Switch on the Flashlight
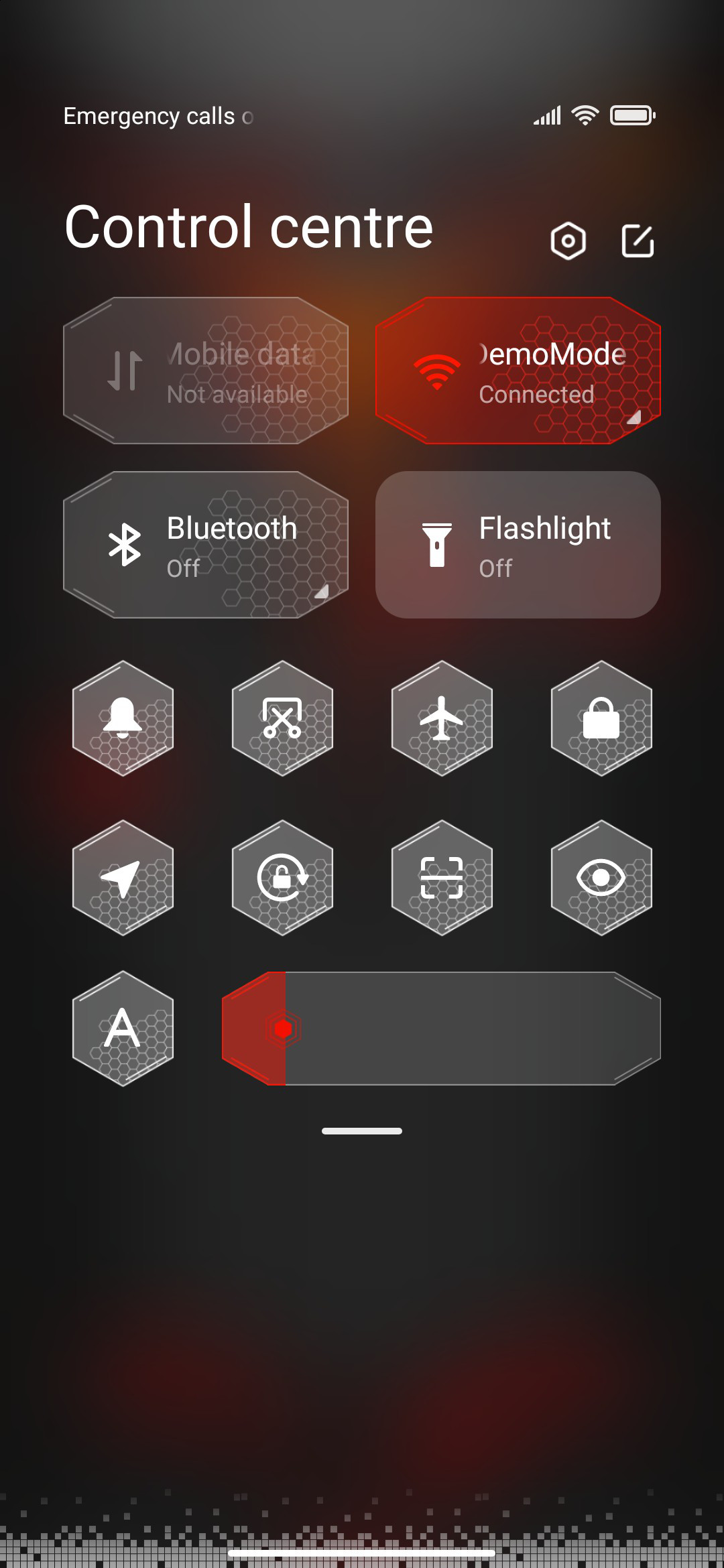Viewport: 724px width, 1568px height. click(518, 545)
